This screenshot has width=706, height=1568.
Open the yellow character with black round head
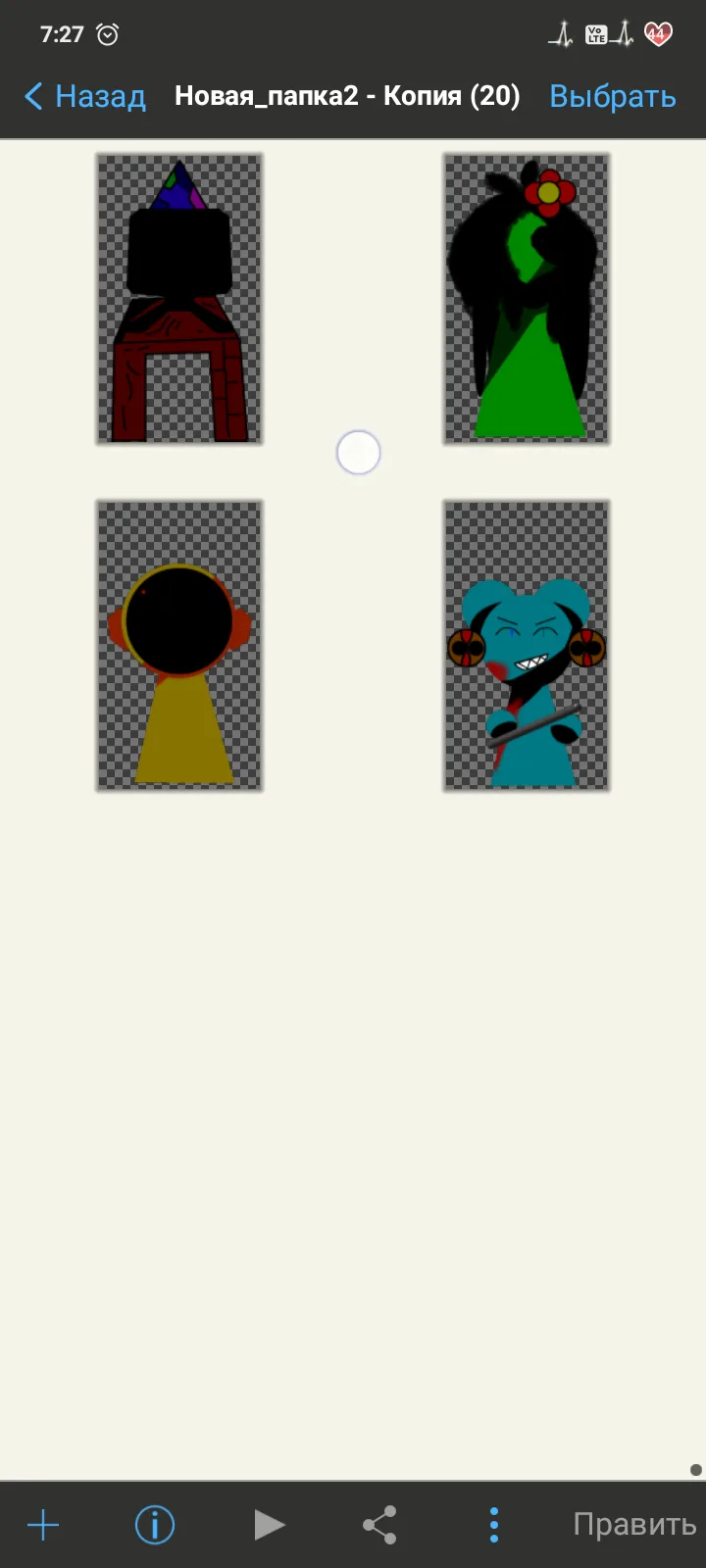pos(179,646)
